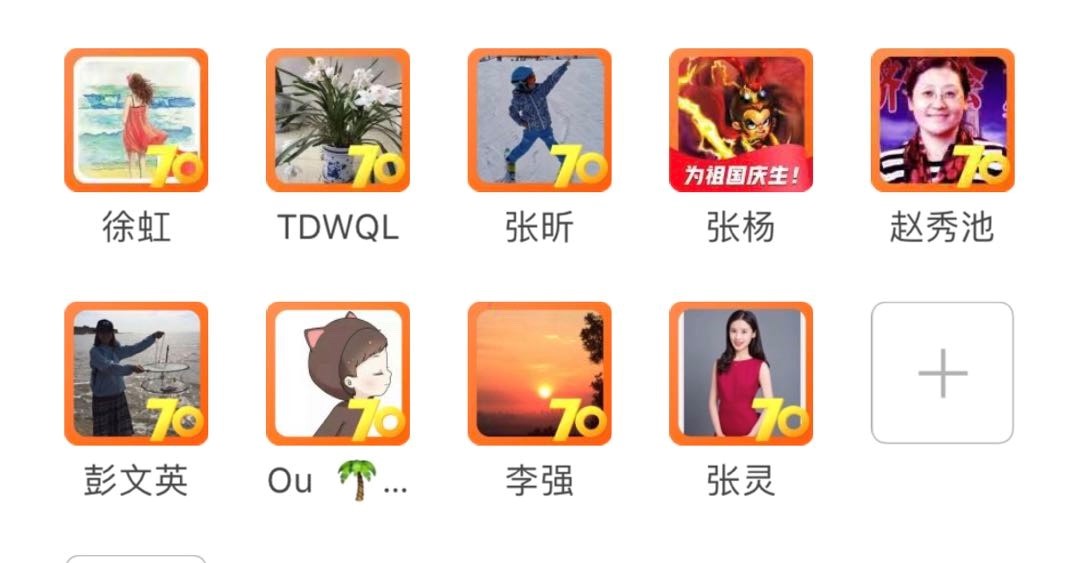The width and height of the screenshot is (1080, 563).
Task: Open 彭文英's profile
Action: (136, 373)
